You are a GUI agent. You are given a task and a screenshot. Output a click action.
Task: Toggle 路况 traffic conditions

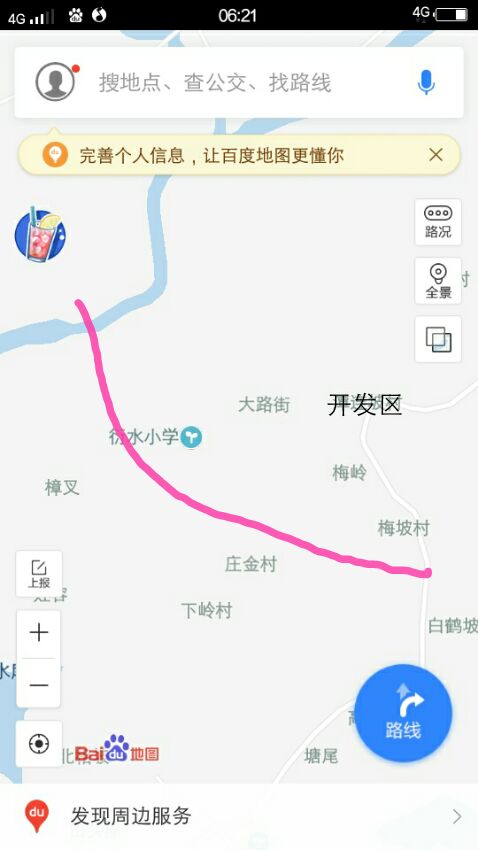pos(438,222)
